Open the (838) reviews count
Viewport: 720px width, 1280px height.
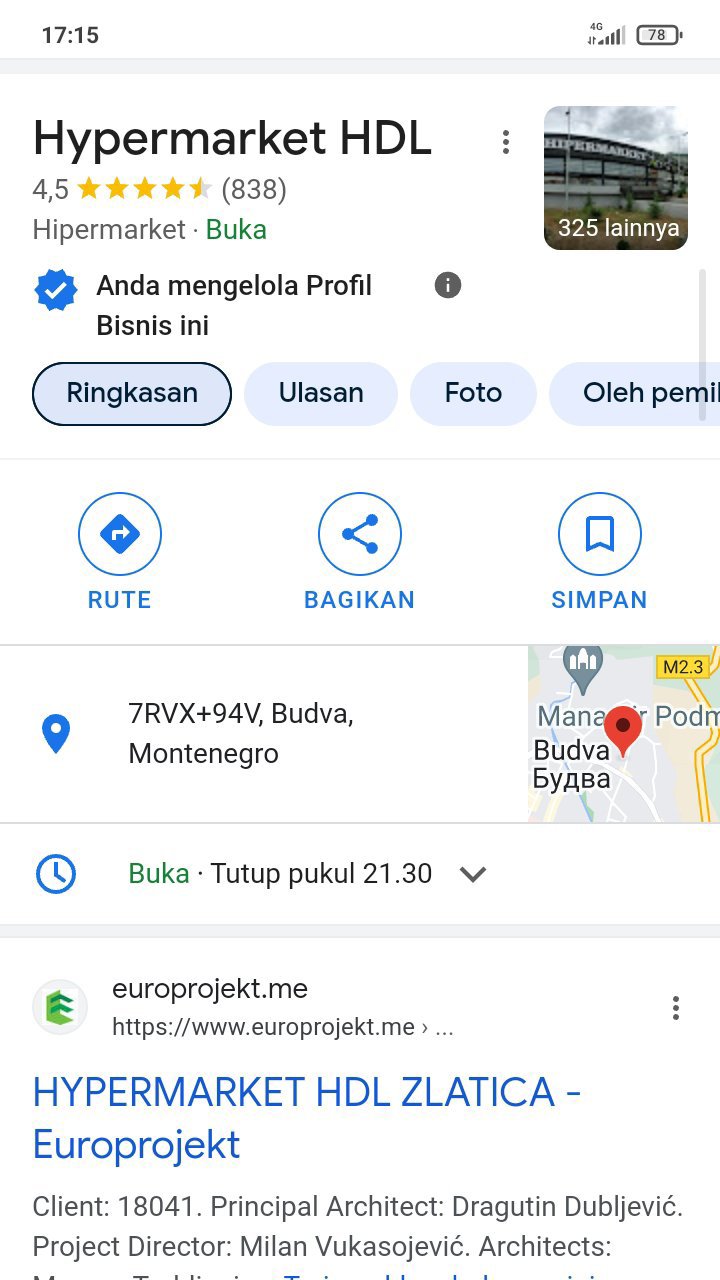coord(254,189)
